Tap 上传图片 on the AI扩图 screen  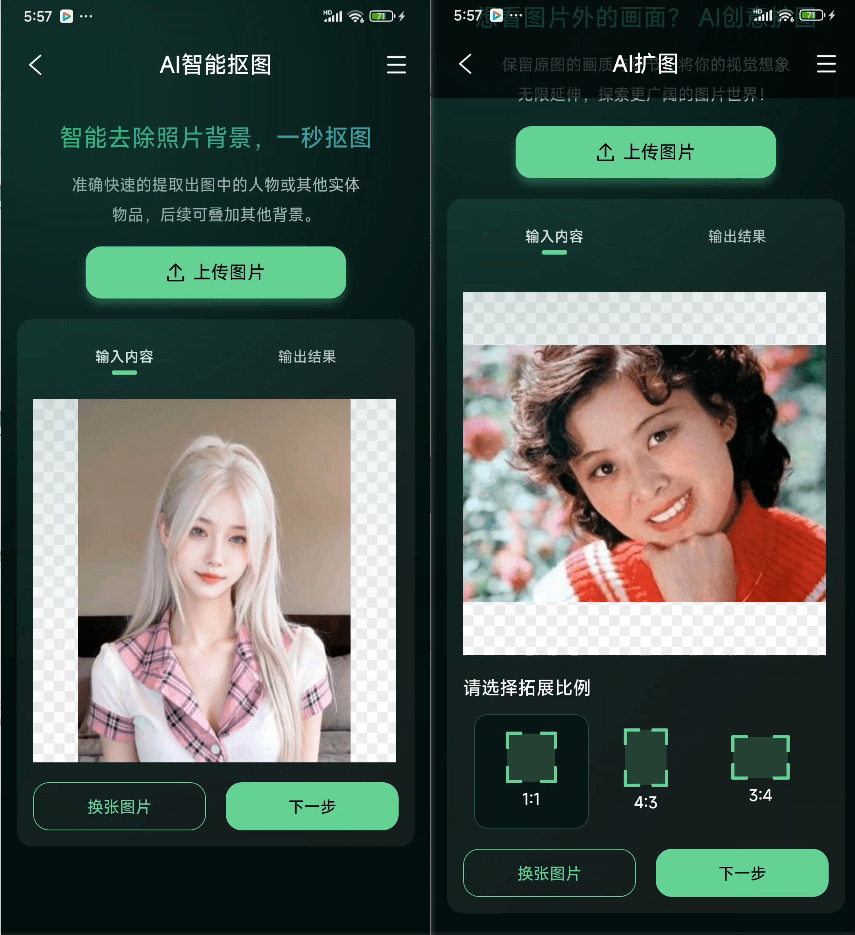coord(646,152)
